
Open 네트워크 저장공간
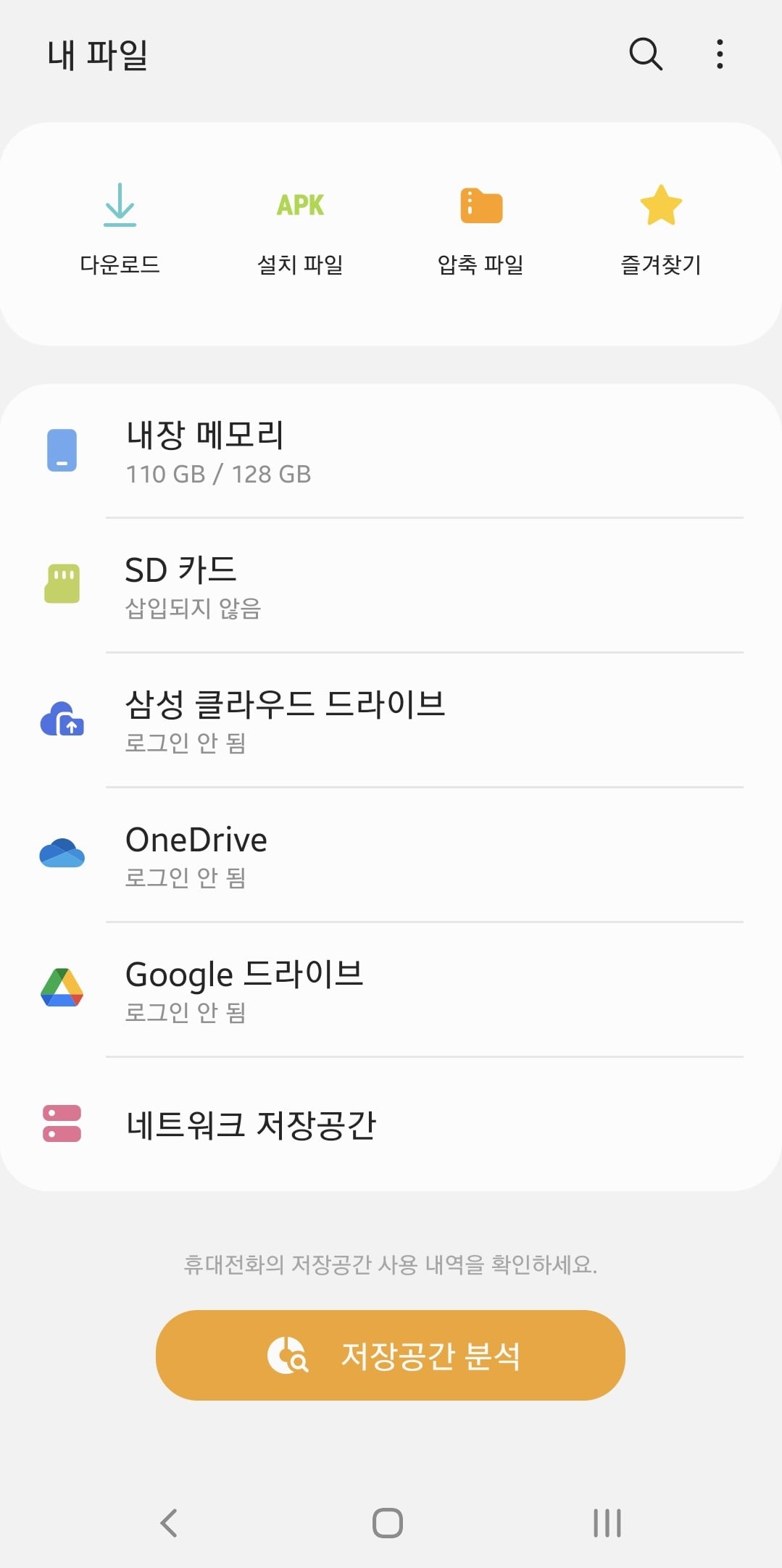click(x=391, y=1124)
